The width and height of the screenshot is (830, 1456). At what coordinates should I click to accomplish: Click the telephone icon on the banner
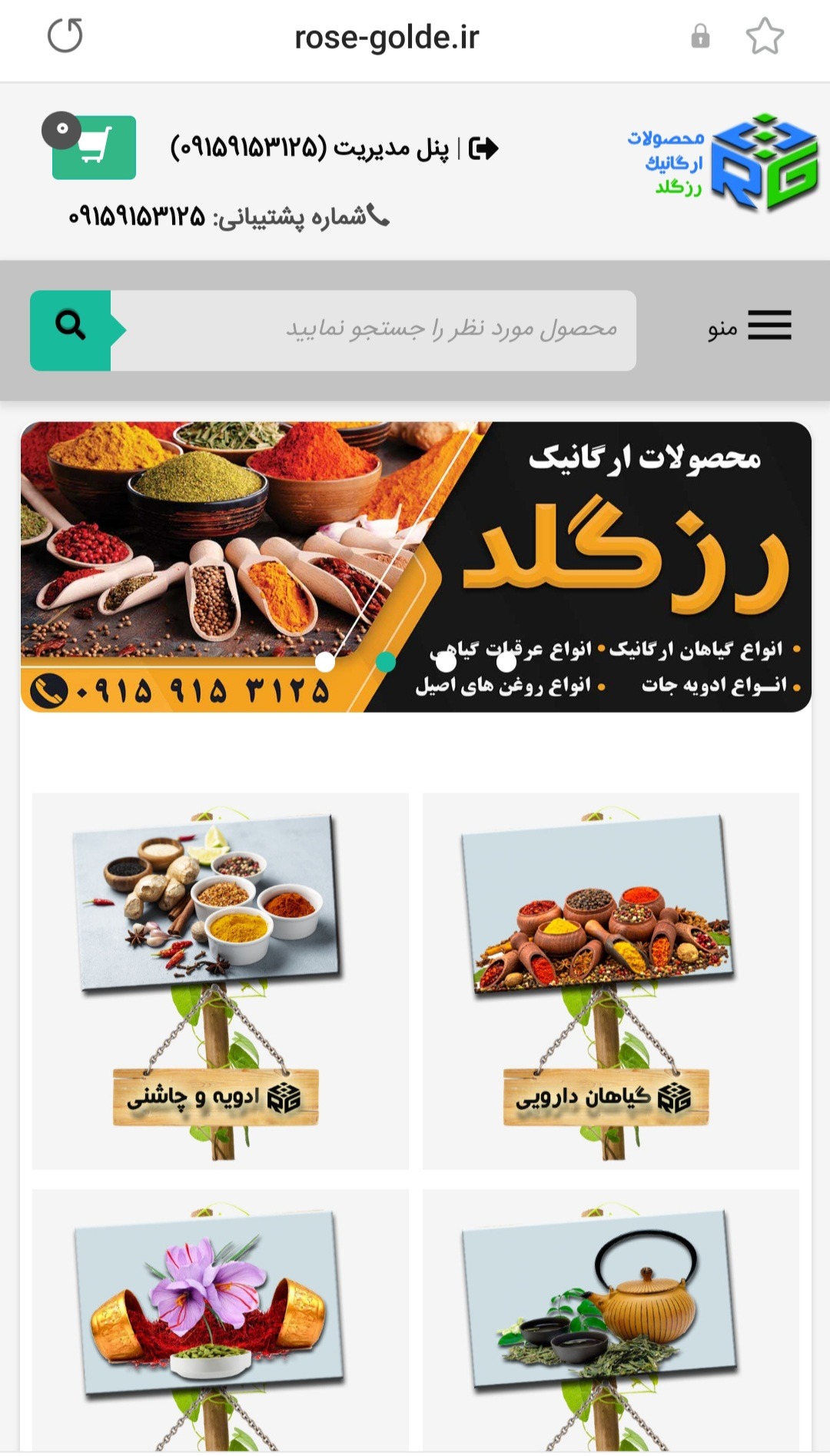point(48,690)
